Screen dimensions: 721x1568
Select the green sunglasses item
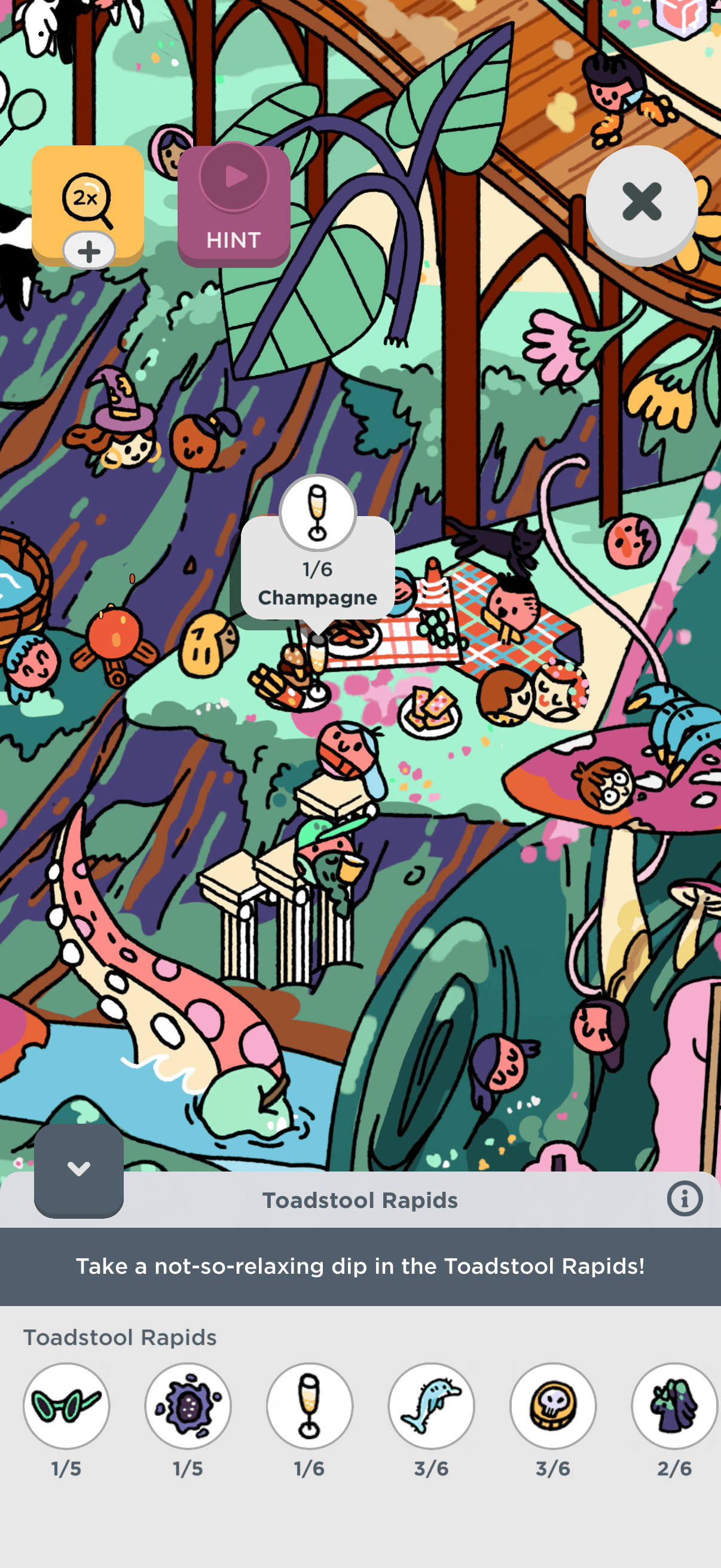tap(66, 1405)
